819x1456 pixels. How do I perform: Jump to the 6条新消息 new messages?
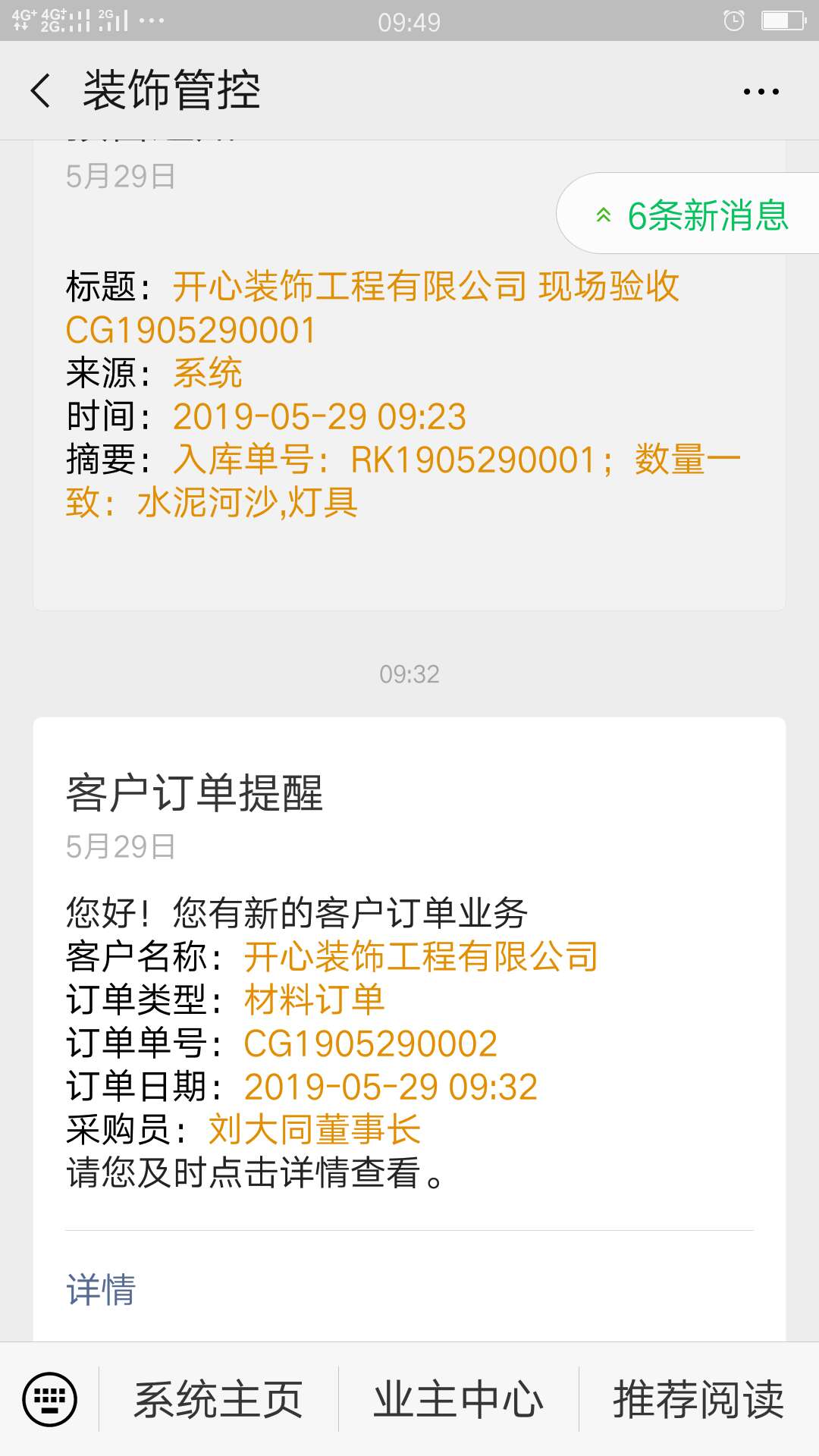point(692,215)
